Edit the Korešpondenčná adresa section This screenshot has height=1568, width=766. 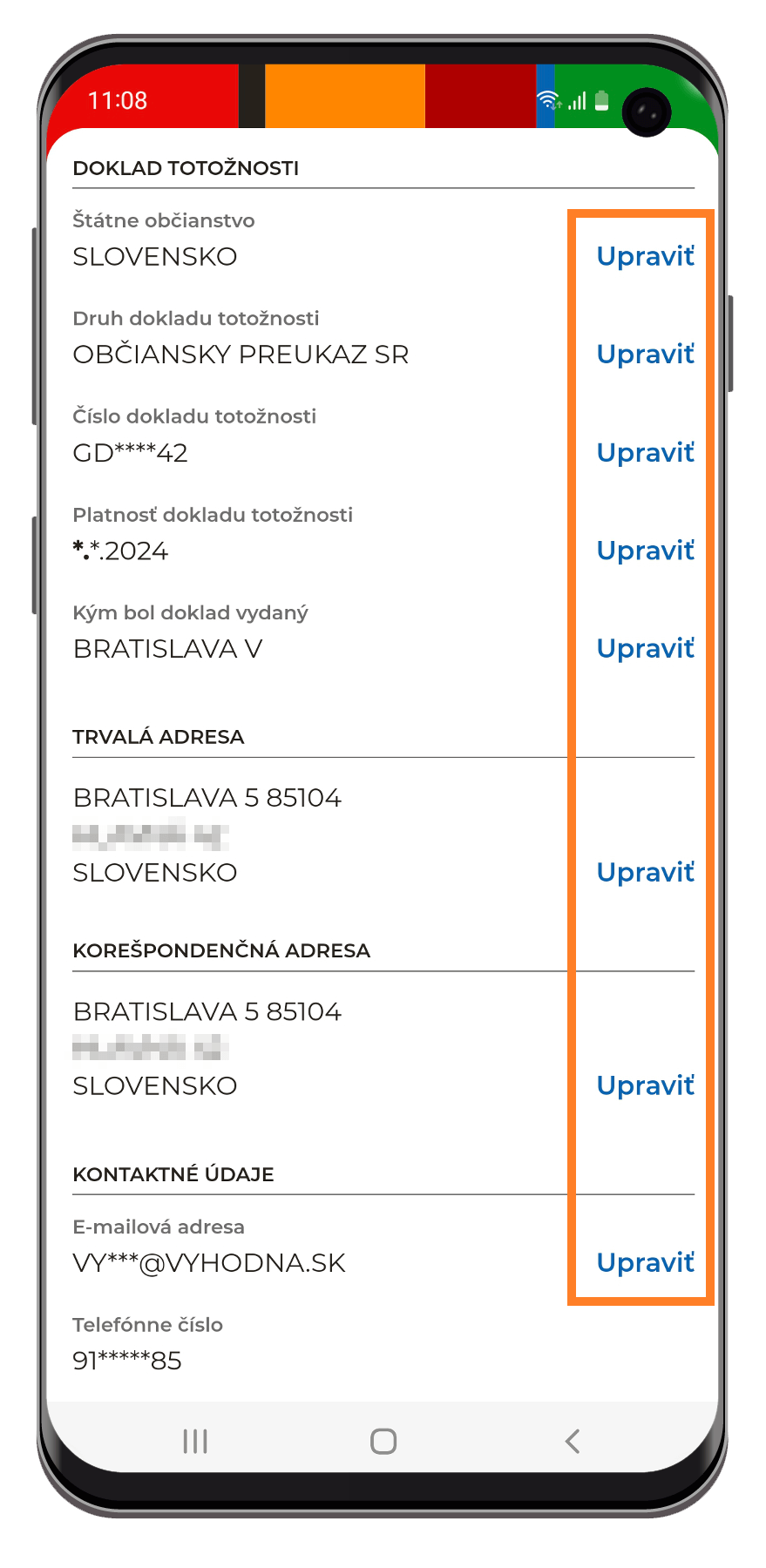pyautogui.click(x=645, y=1085)
